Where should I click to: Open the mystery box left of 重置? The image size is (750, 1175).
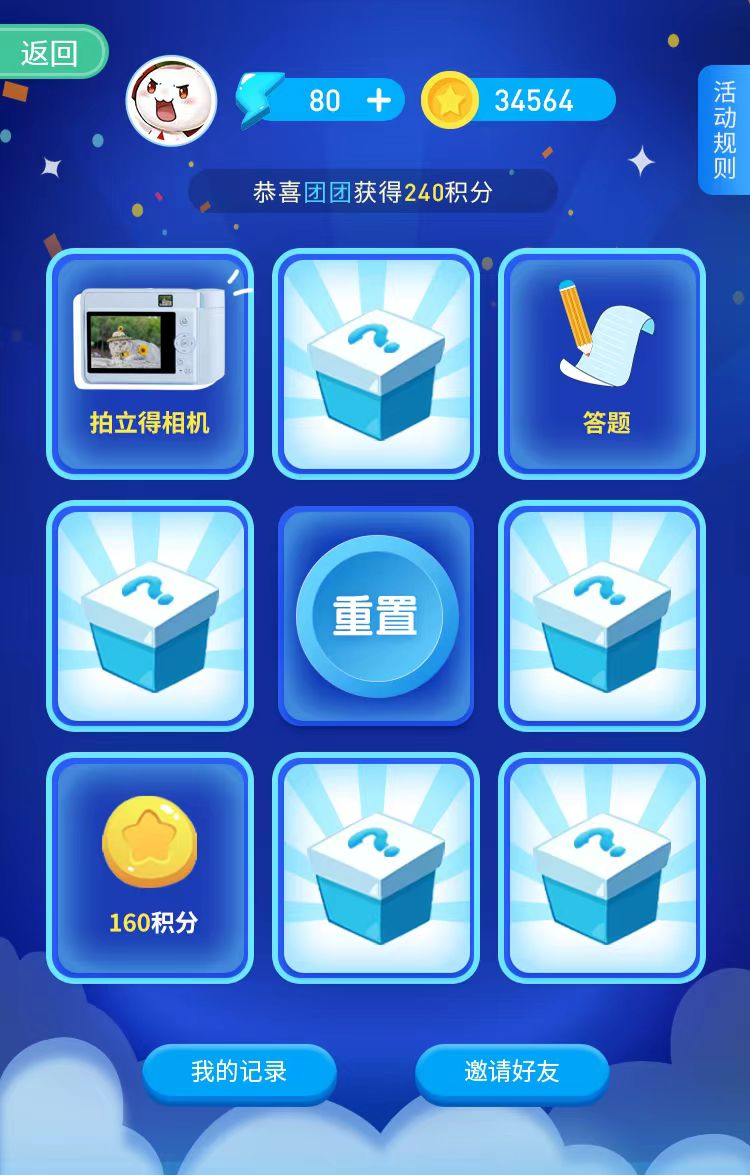[x=150, y=616]
